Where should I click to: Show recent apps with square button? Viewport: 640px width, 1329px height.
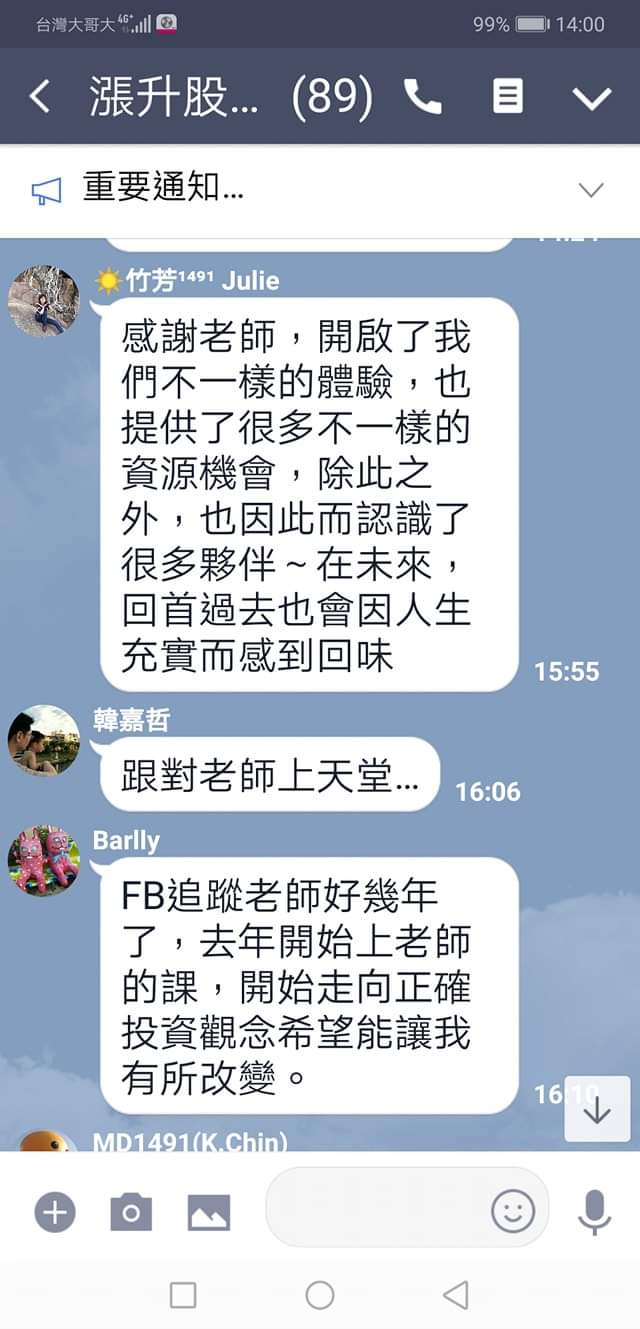coord(183,1295)
